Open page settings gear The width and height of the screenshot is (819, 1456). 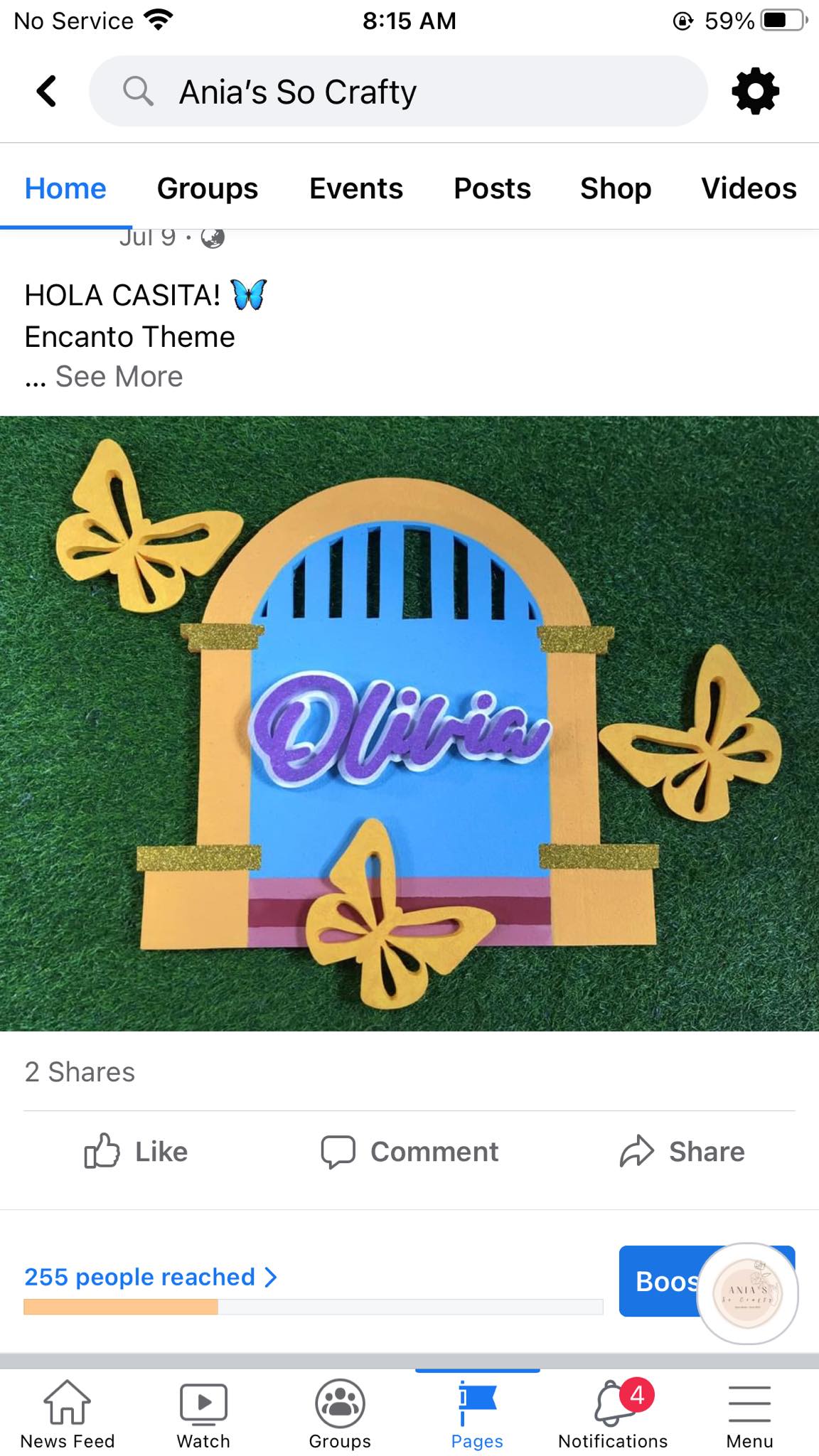click(x=755, y=91)
